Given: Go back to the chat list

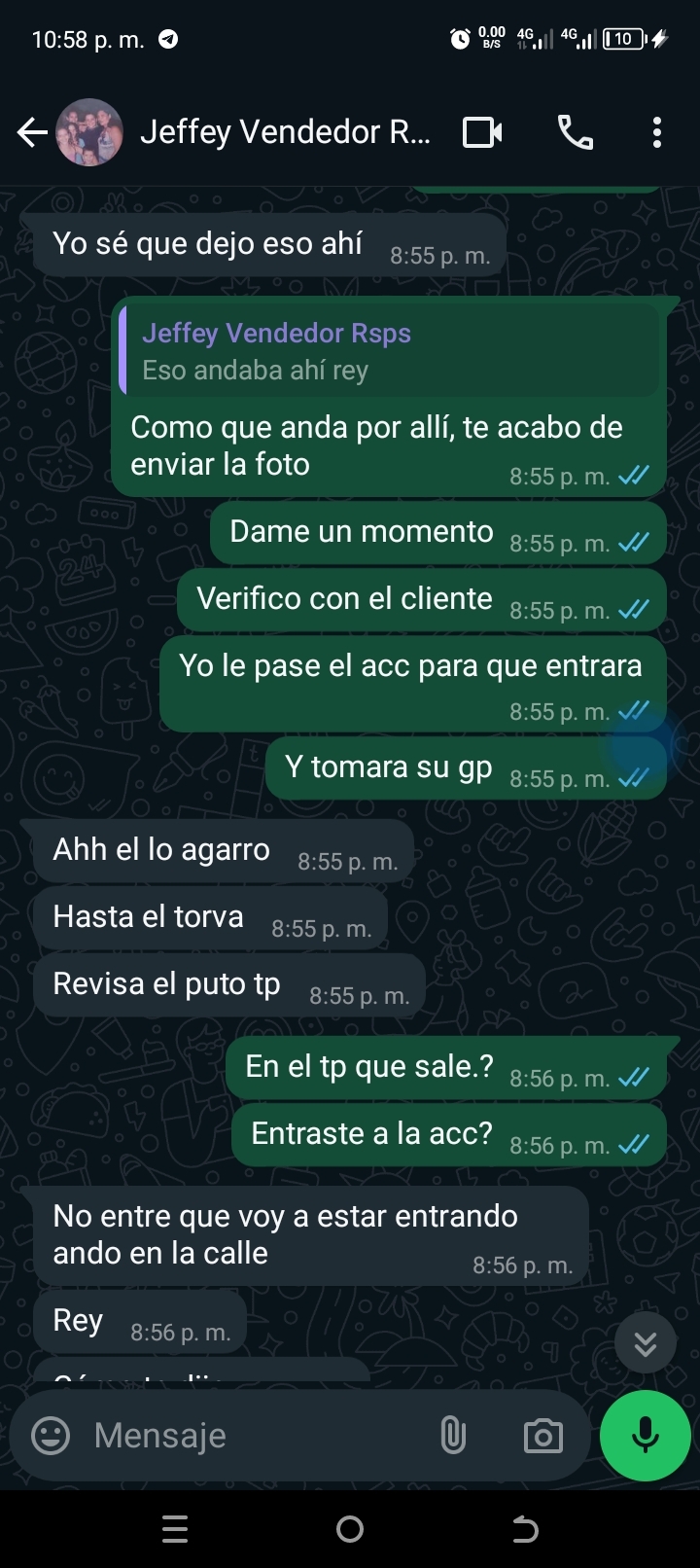Looking at the screenshot, I should [x=32, y=132].
